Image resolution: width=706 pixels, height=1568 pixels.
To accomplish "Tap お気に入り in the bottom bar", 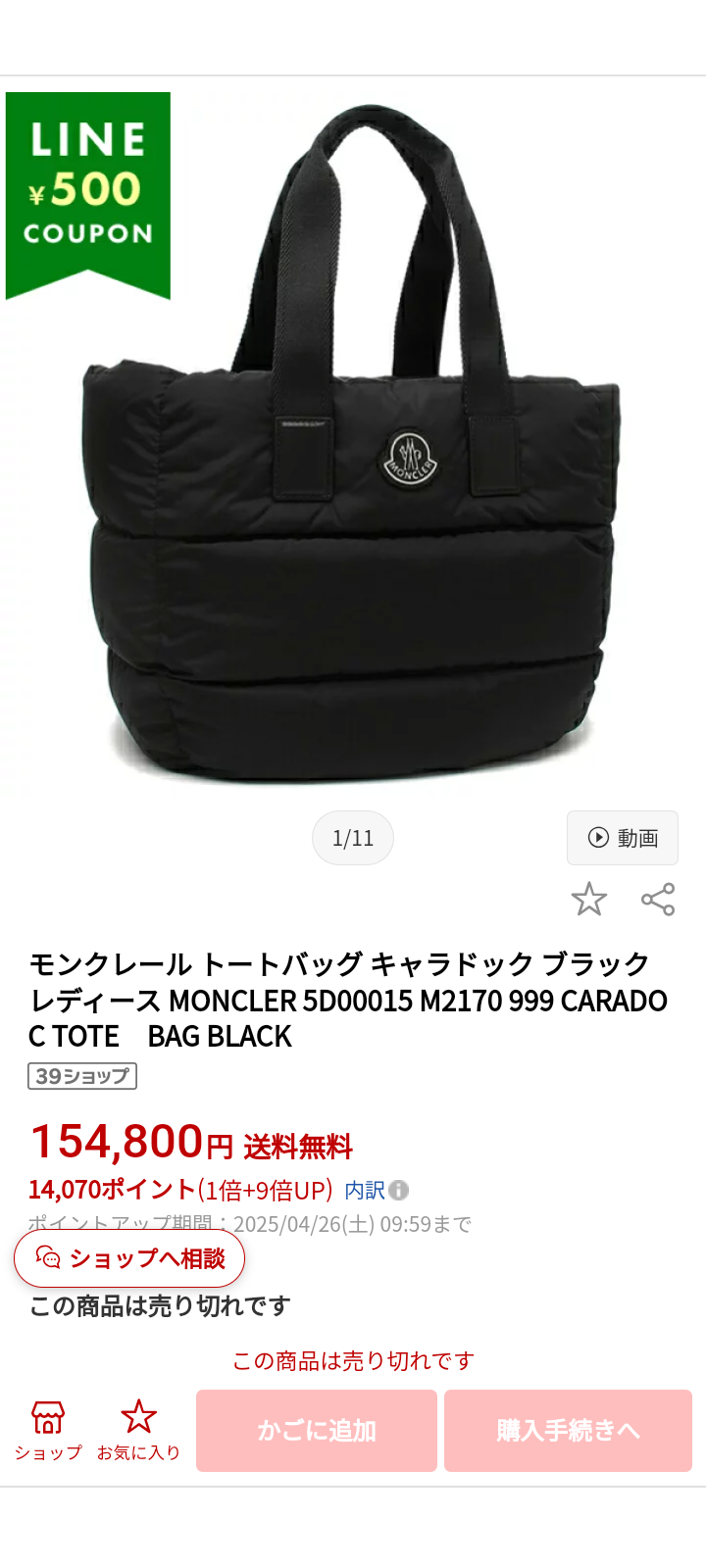I will pyautogui.click(x=138, y=1430).
